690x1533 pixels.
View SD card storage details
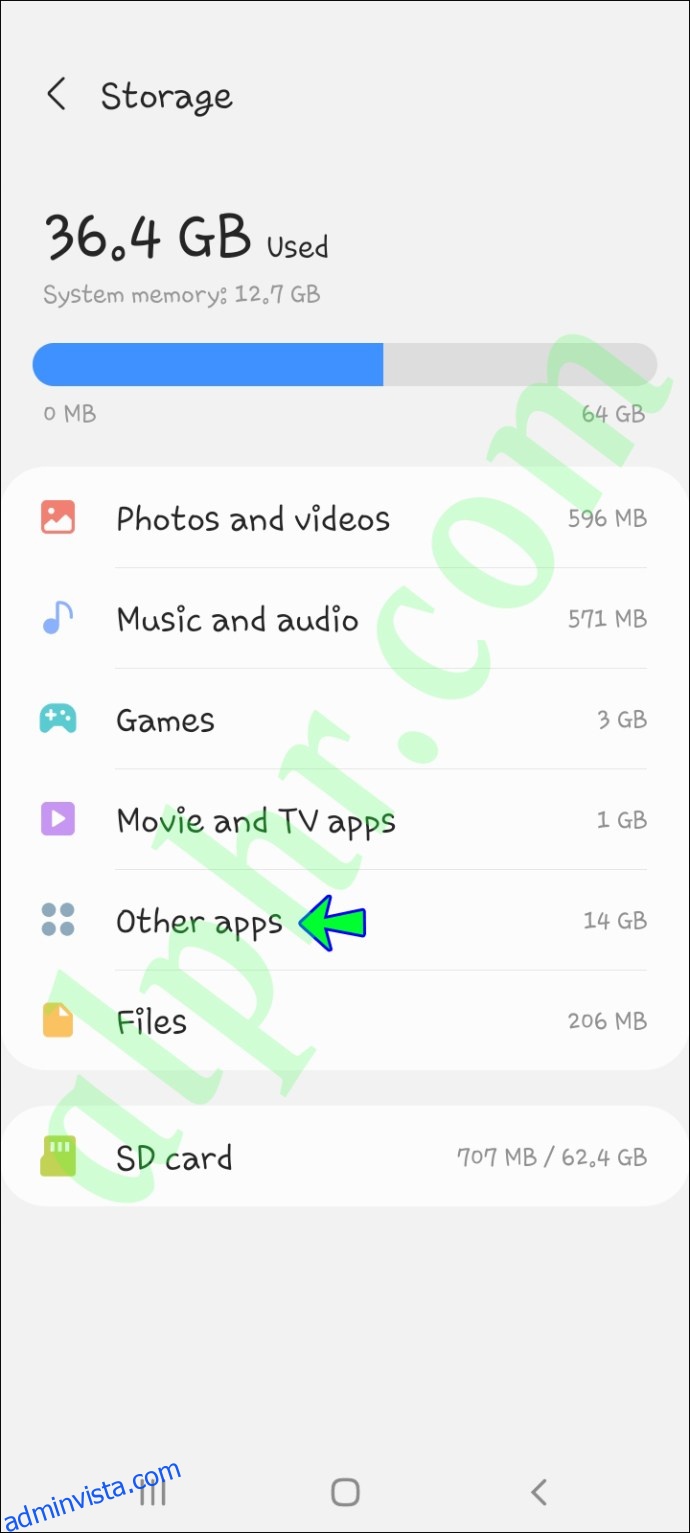tap(345, 1157)
